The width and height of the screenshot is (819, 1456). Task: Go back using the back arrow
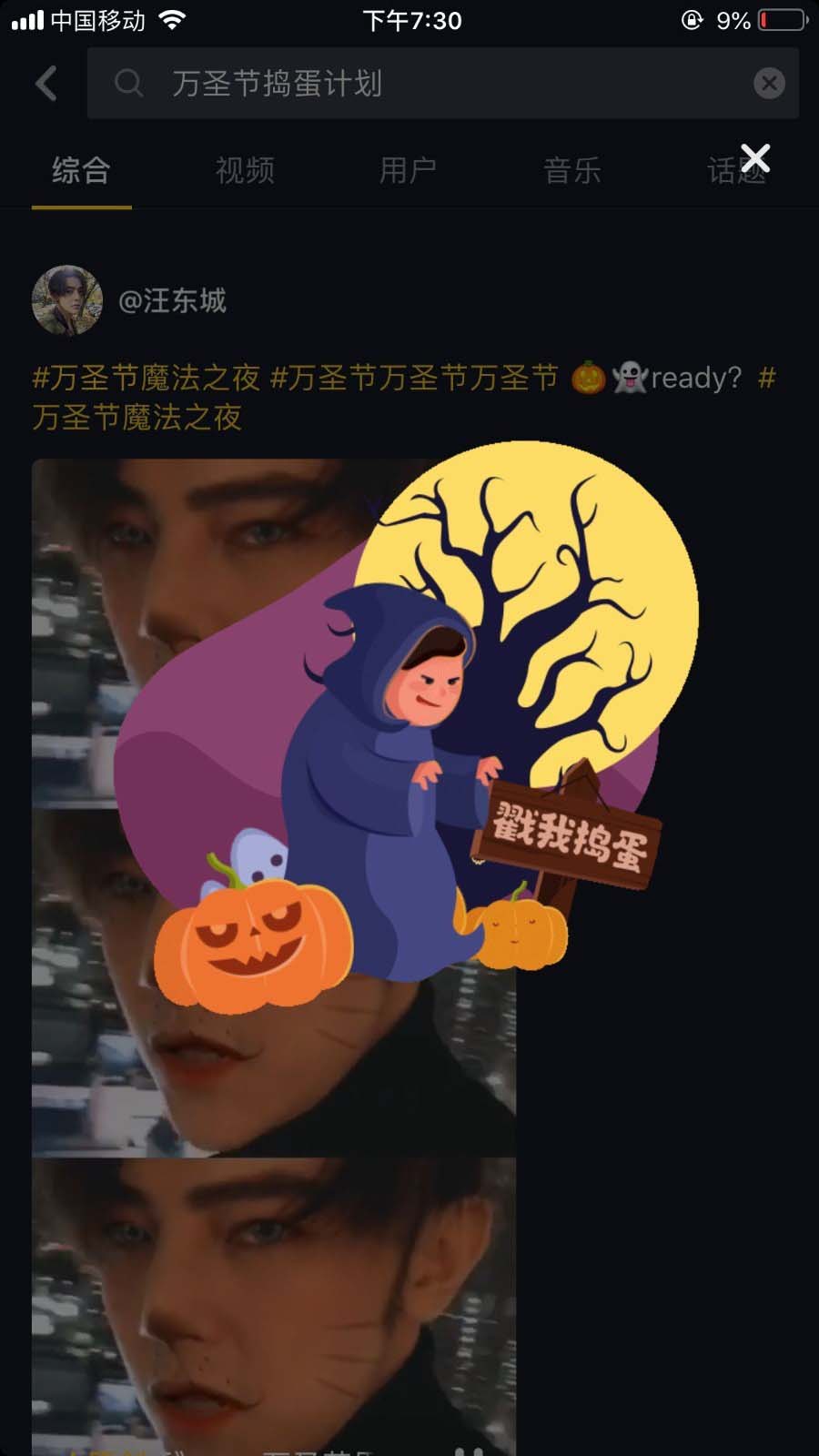click(47, 84)
